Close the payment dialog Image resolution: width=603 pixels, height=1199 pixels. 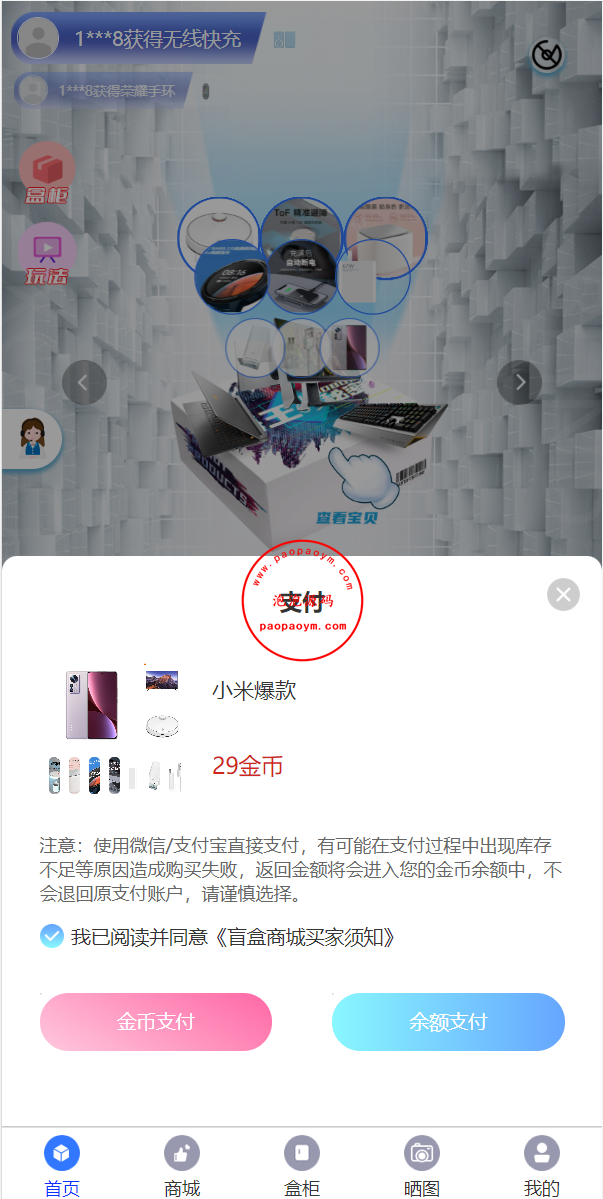563,594
